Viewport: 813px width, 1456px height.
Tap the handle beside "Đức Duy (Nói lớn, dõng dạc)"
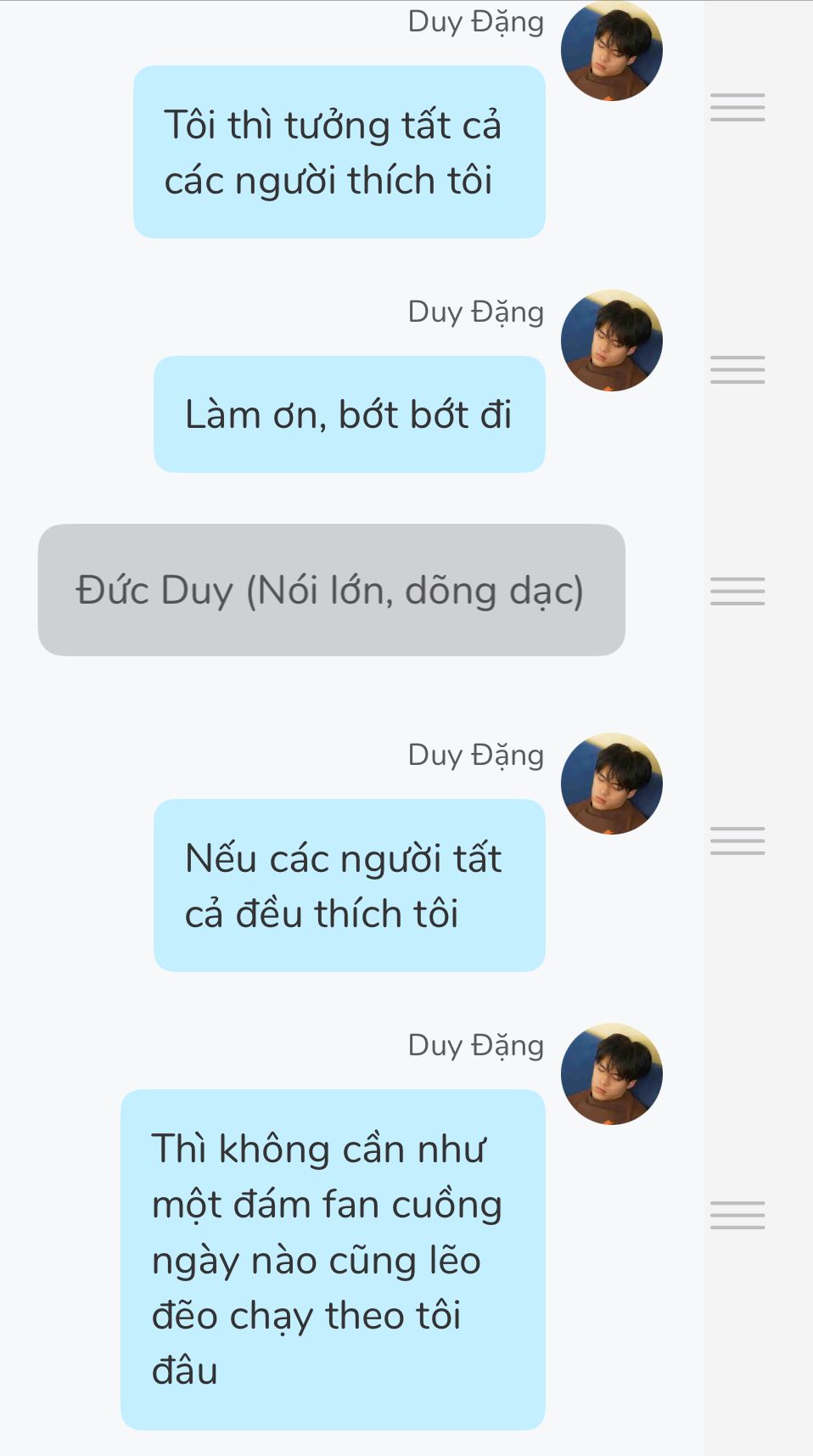click(737, 591)
